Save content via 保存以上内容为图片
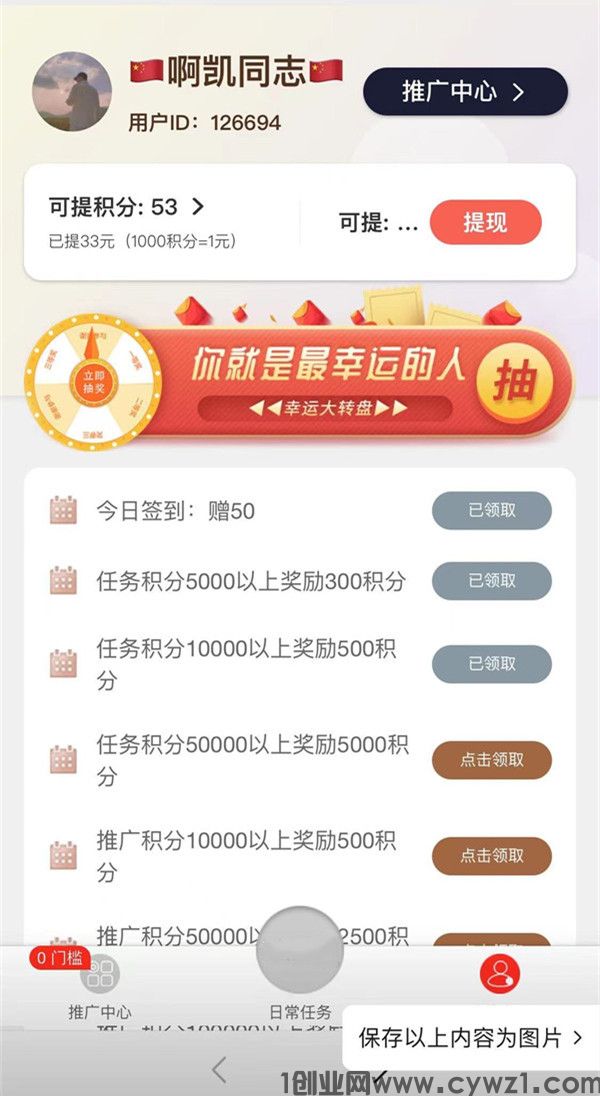Screen dimensions: 600x1096 point(470,1038)
